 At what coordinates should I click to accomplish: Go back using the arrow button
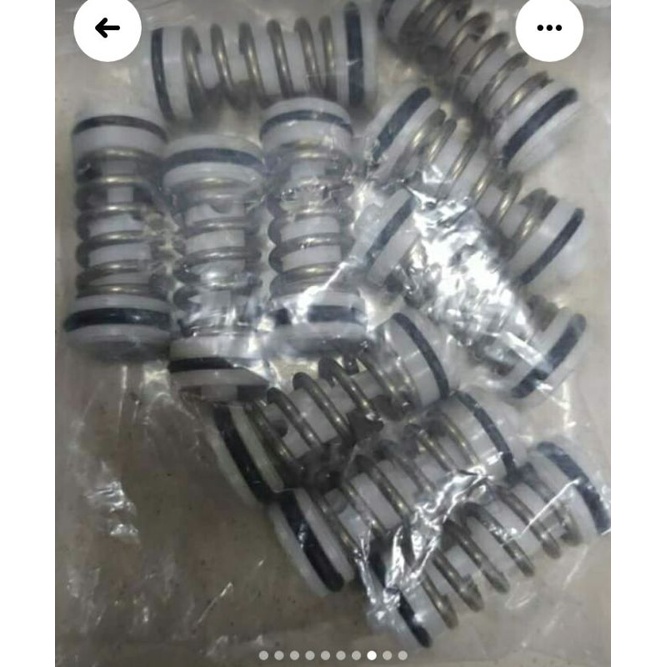(x=107, y=28)
